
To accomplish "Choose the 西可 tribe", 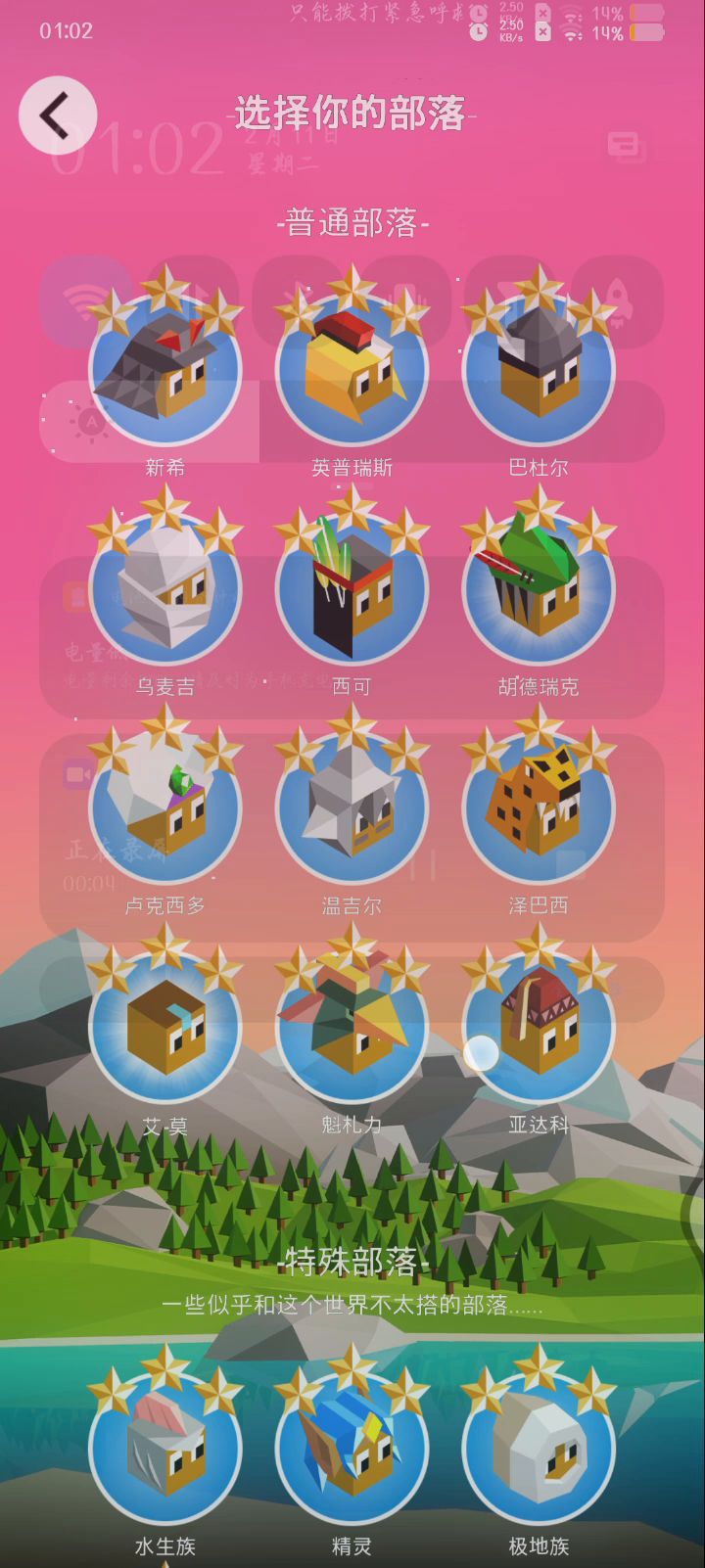I will pyautogui.click(x=352, y=589).
